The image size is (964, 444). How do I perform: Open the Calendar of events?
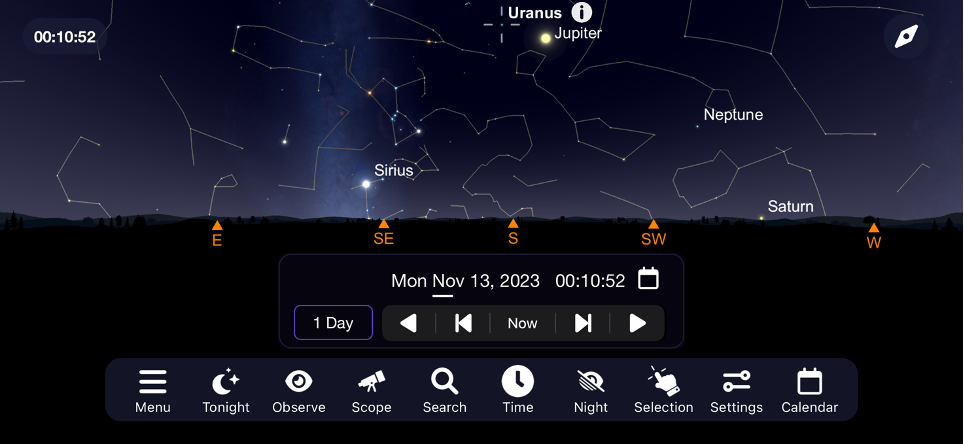point(809,390)
